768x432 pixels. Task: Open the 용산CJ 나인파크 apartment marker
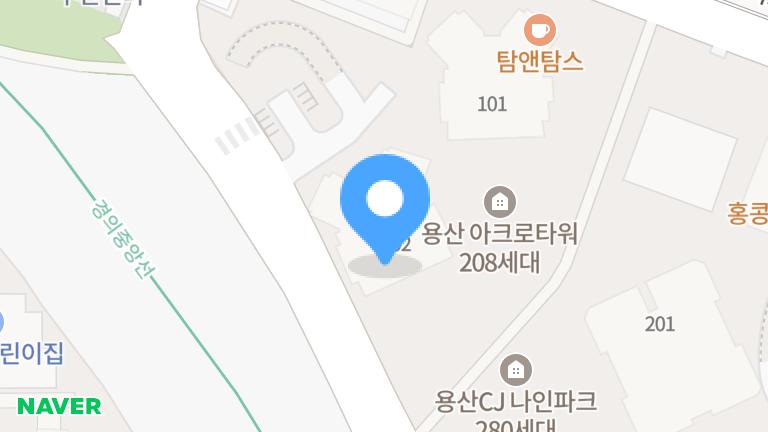point(516,370)
